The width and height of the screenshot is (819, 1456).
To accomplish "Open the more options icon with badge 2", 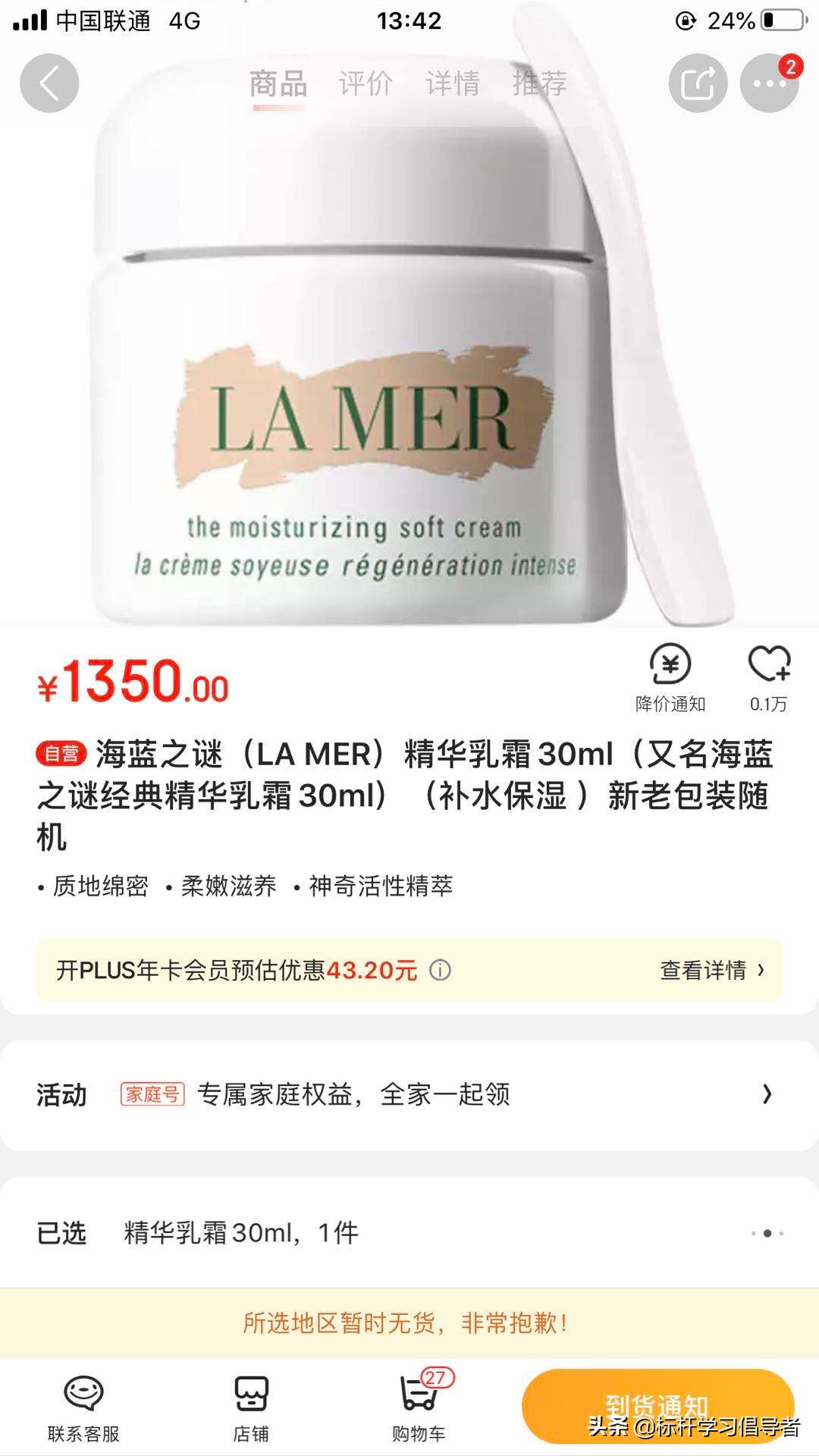I will tap(770, 83).
